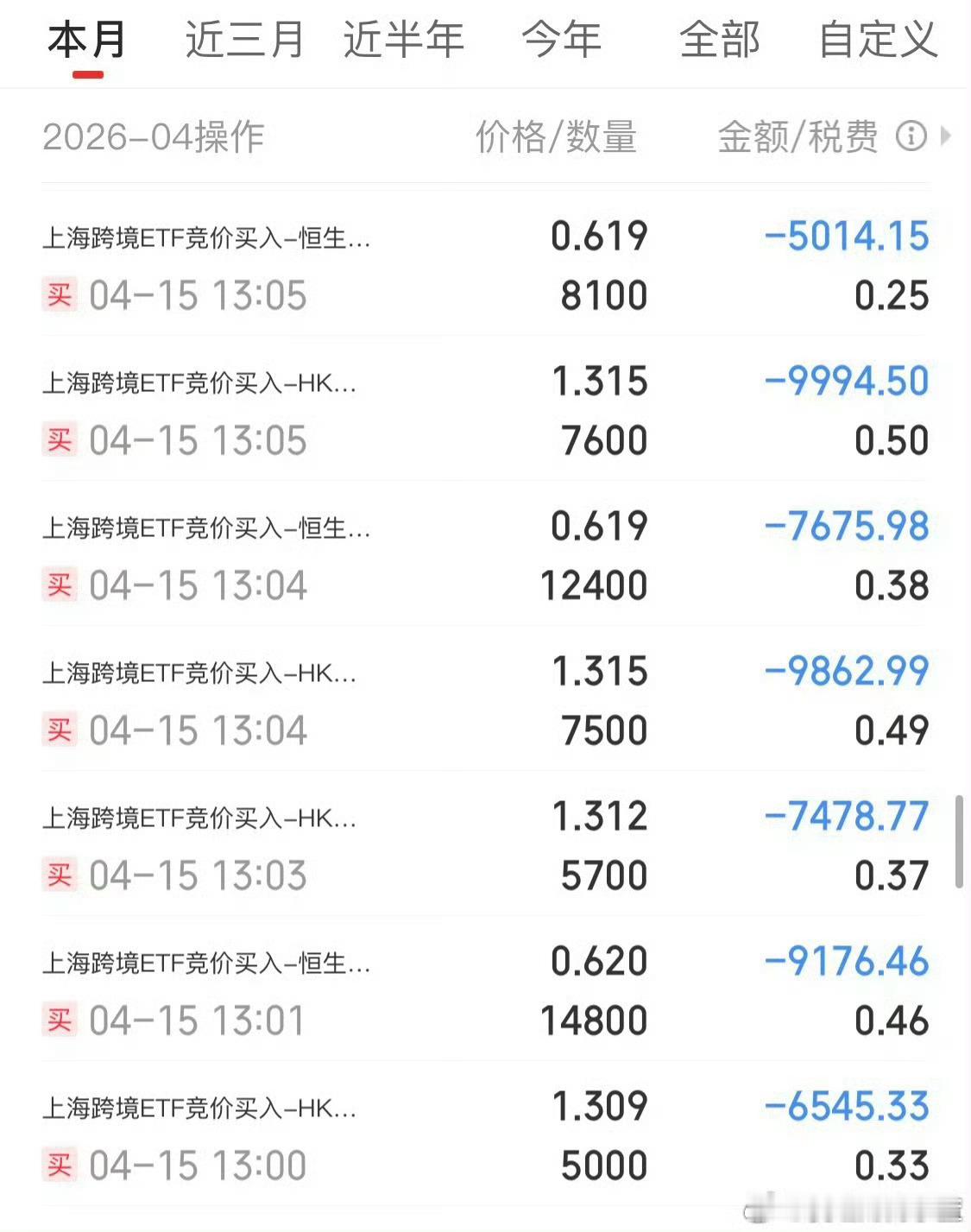The image size is (971, 1232).
Task: Switch to the 近三月 tab
Action: pyautogui.click(x=244, y=41)
